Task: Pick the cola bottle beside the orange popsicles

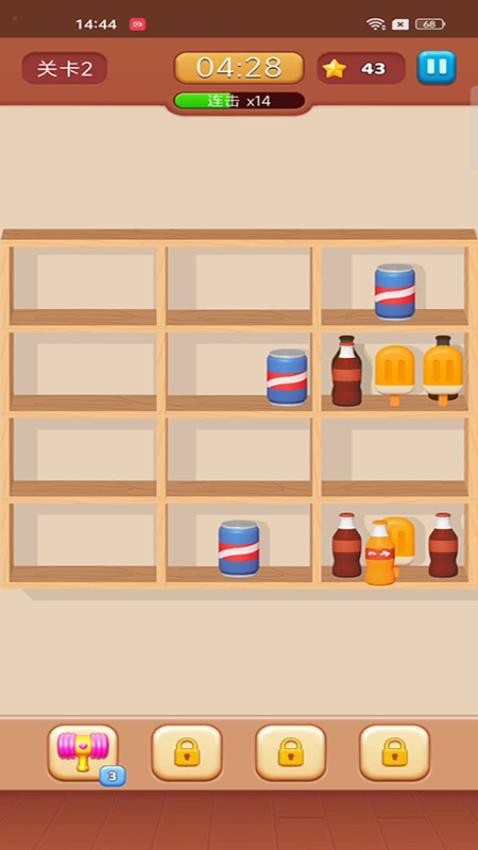Action: (346, 371)
